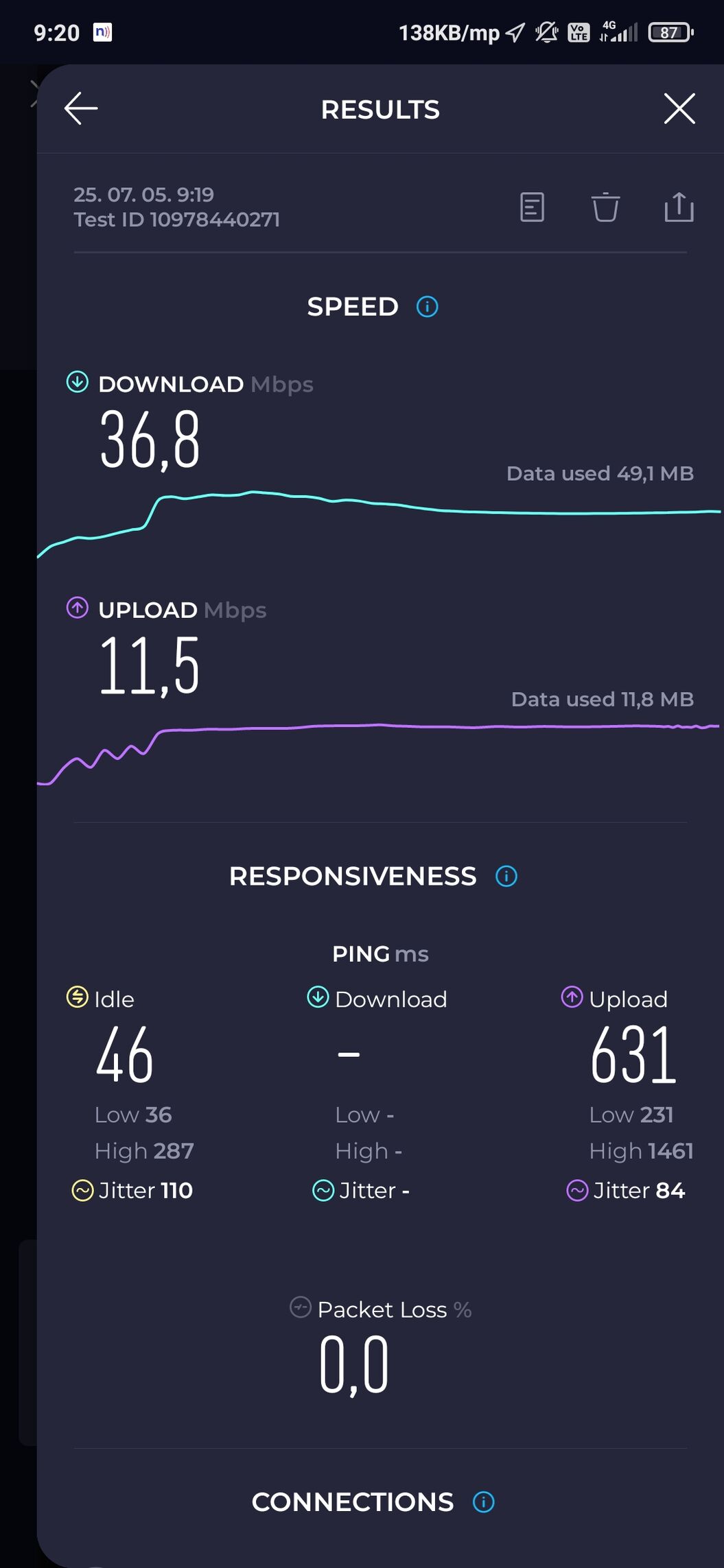Tap the info icon beside Connections

484,1502
